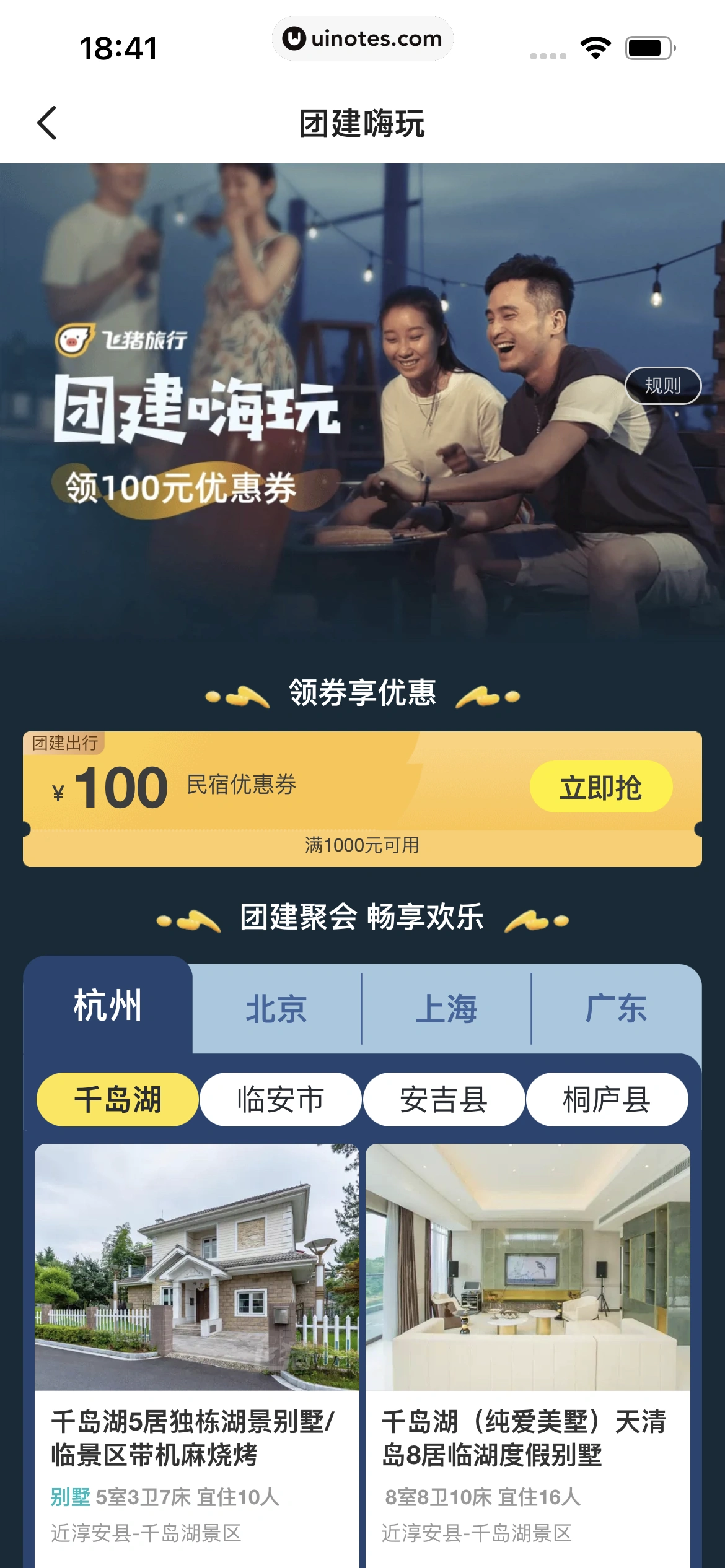Screen dimensions: 725x1568
Task: Open the 规则 rules button on the banner
Action: click(x=662, y=386)
